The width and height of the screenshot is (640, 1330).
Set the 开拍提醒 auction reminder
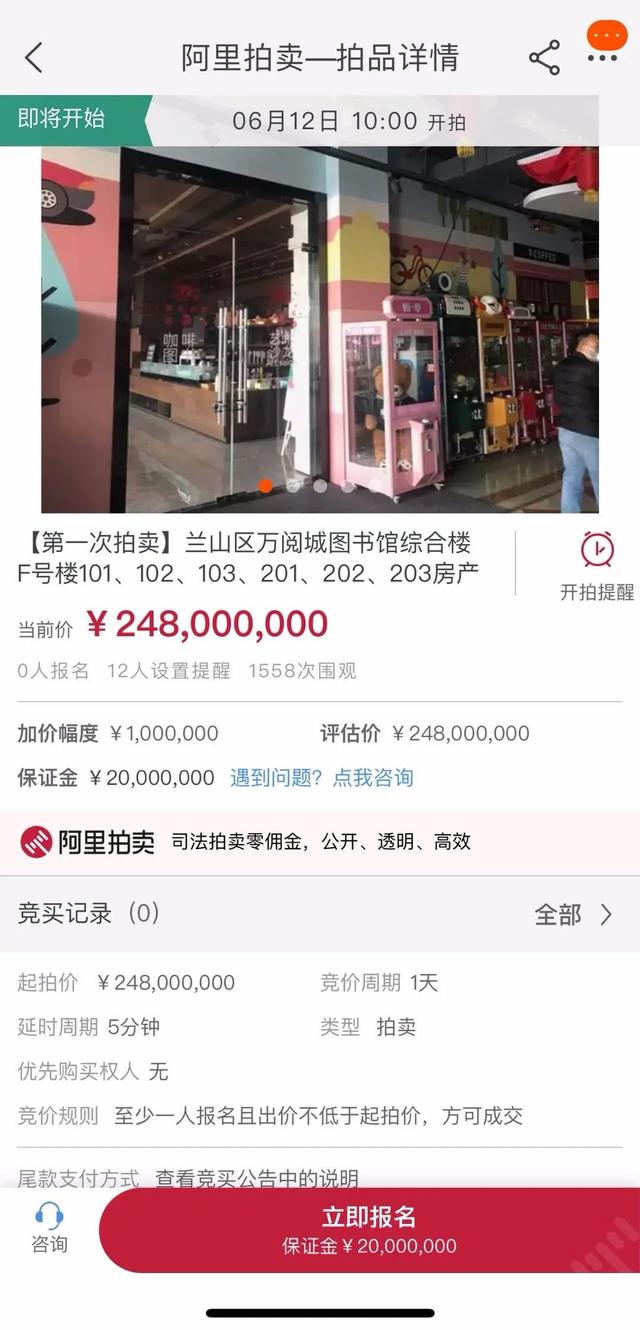coord(597,565)
